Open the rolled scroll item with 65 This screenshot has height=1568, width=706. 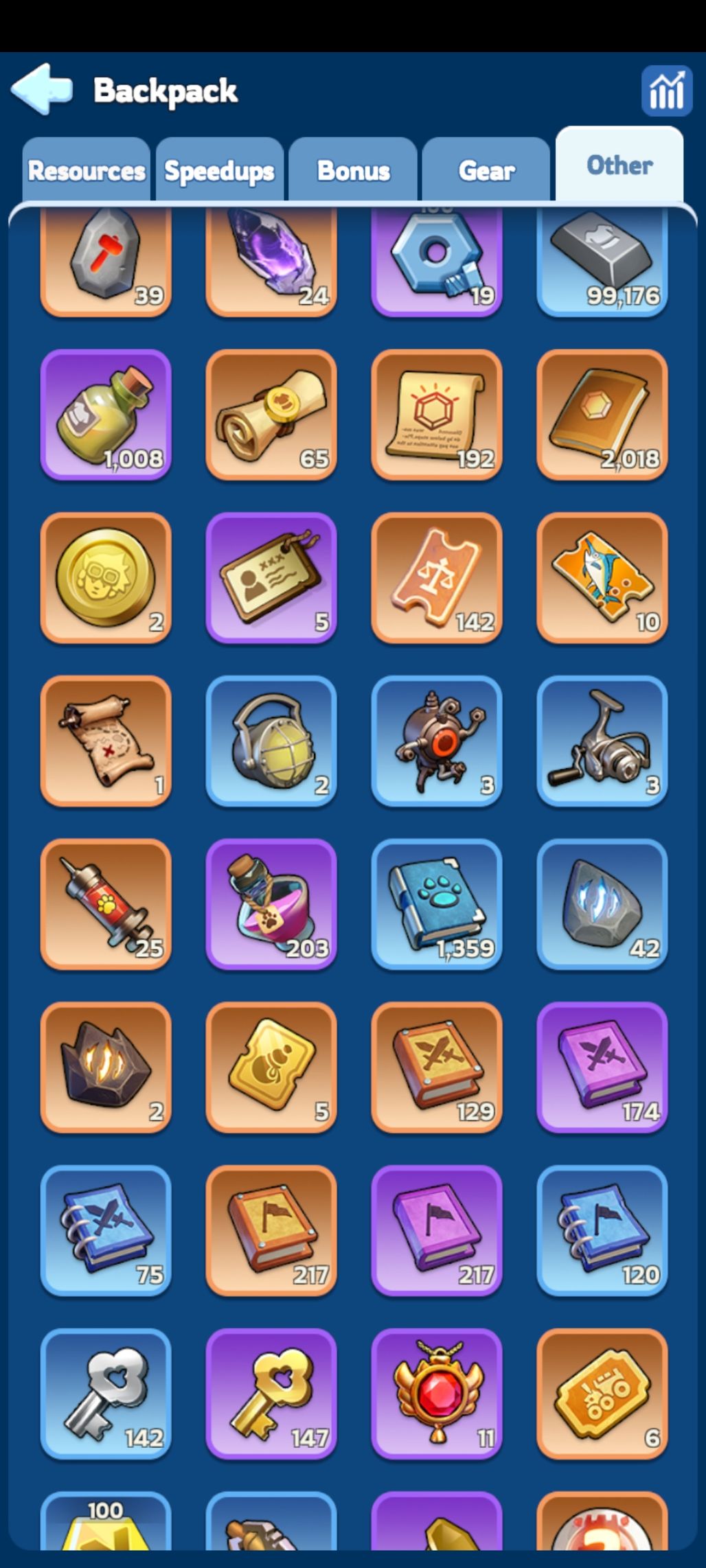pos(271,415)
